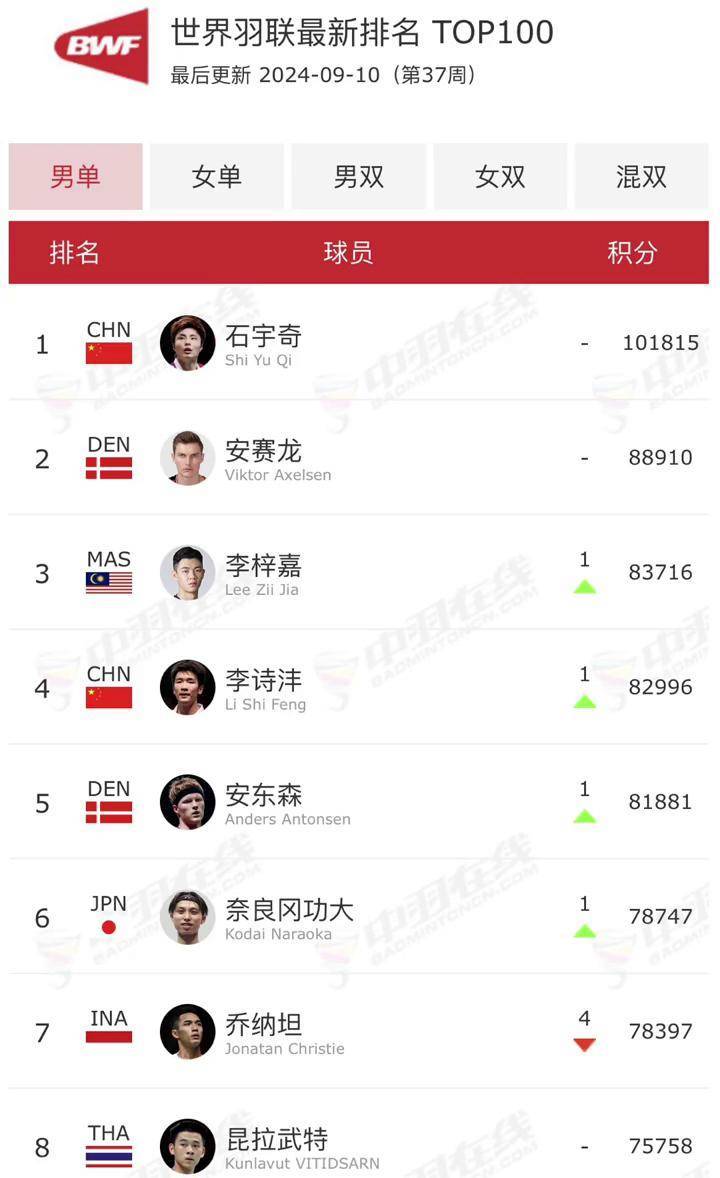Open the 混双 rankings tab

[x=642, y=176]
